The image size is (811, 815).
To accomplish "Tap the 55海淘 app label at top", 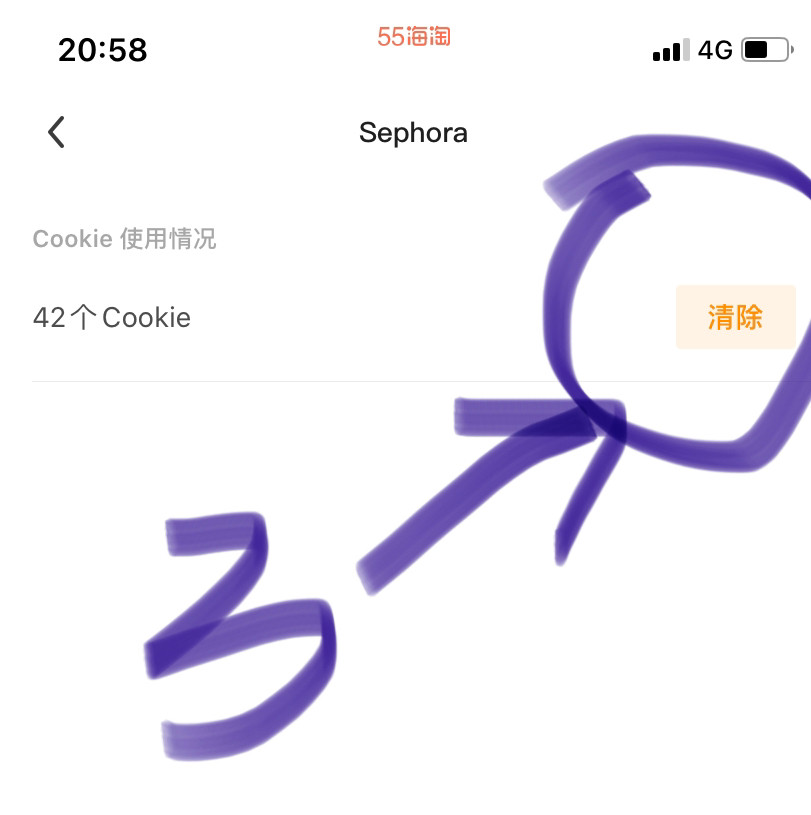I will coord(414,35).
